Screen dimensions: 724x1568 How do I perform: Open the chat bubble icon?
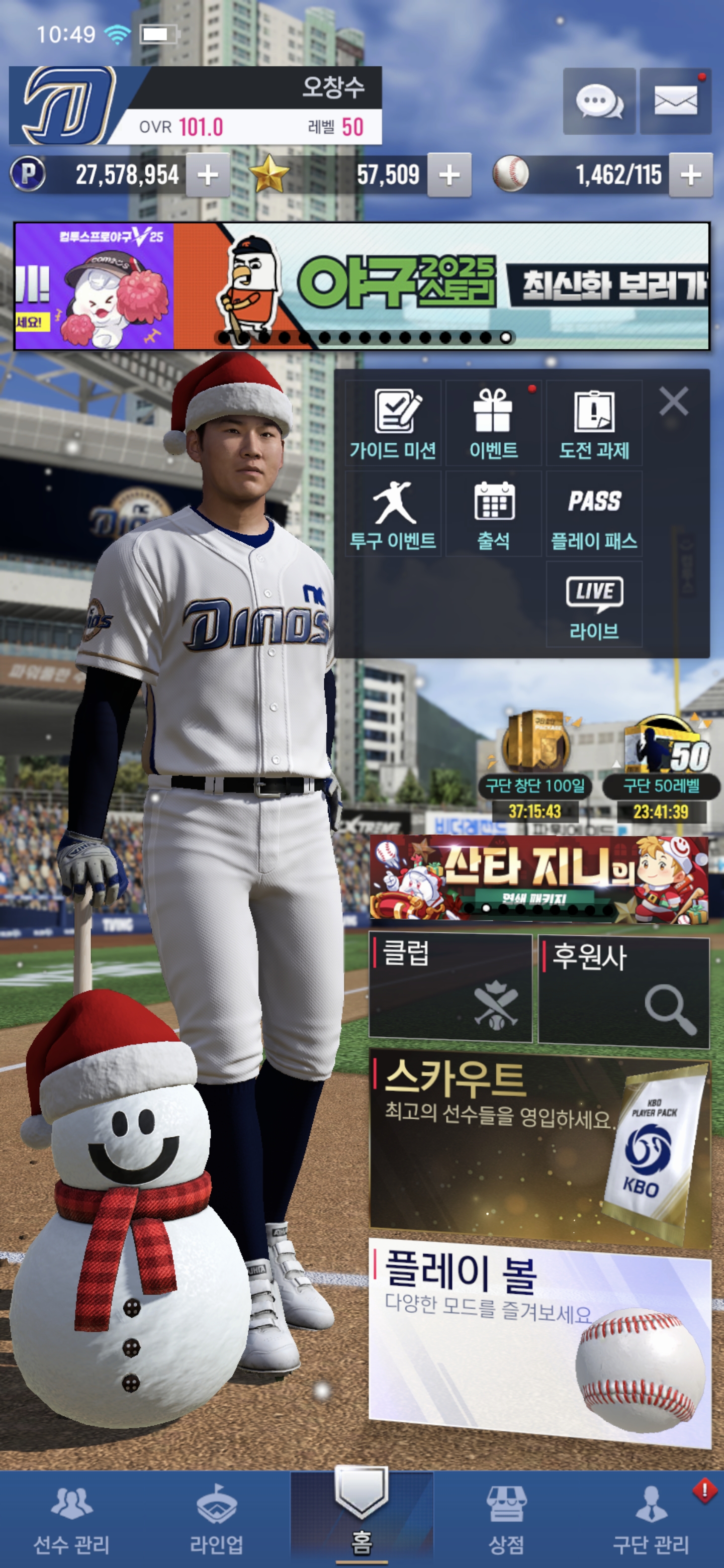tap(599, 101)
